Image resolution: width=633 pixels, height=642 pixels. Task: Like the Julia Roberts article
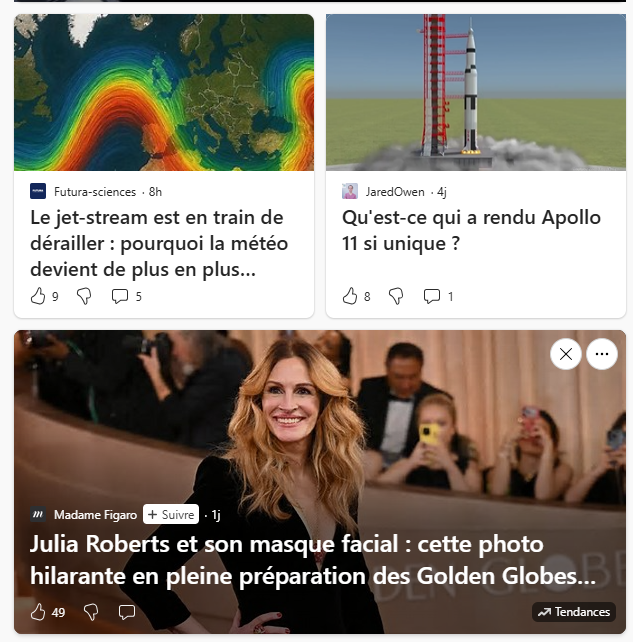(x=39, y=611)
